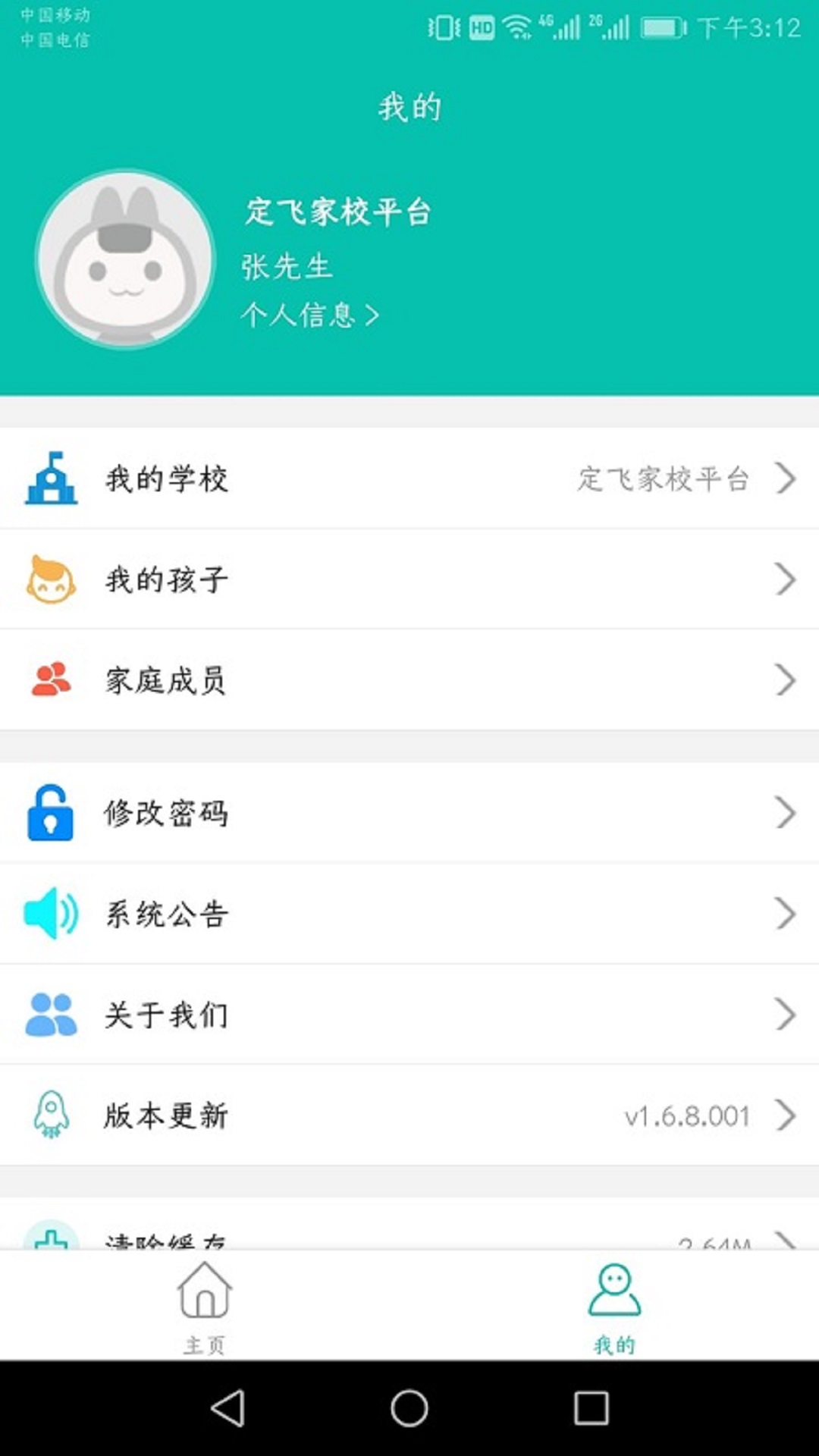Viewport: 819px width, 1456px height.
Task: Open the recent apps square button
Action: (591, 1408)
